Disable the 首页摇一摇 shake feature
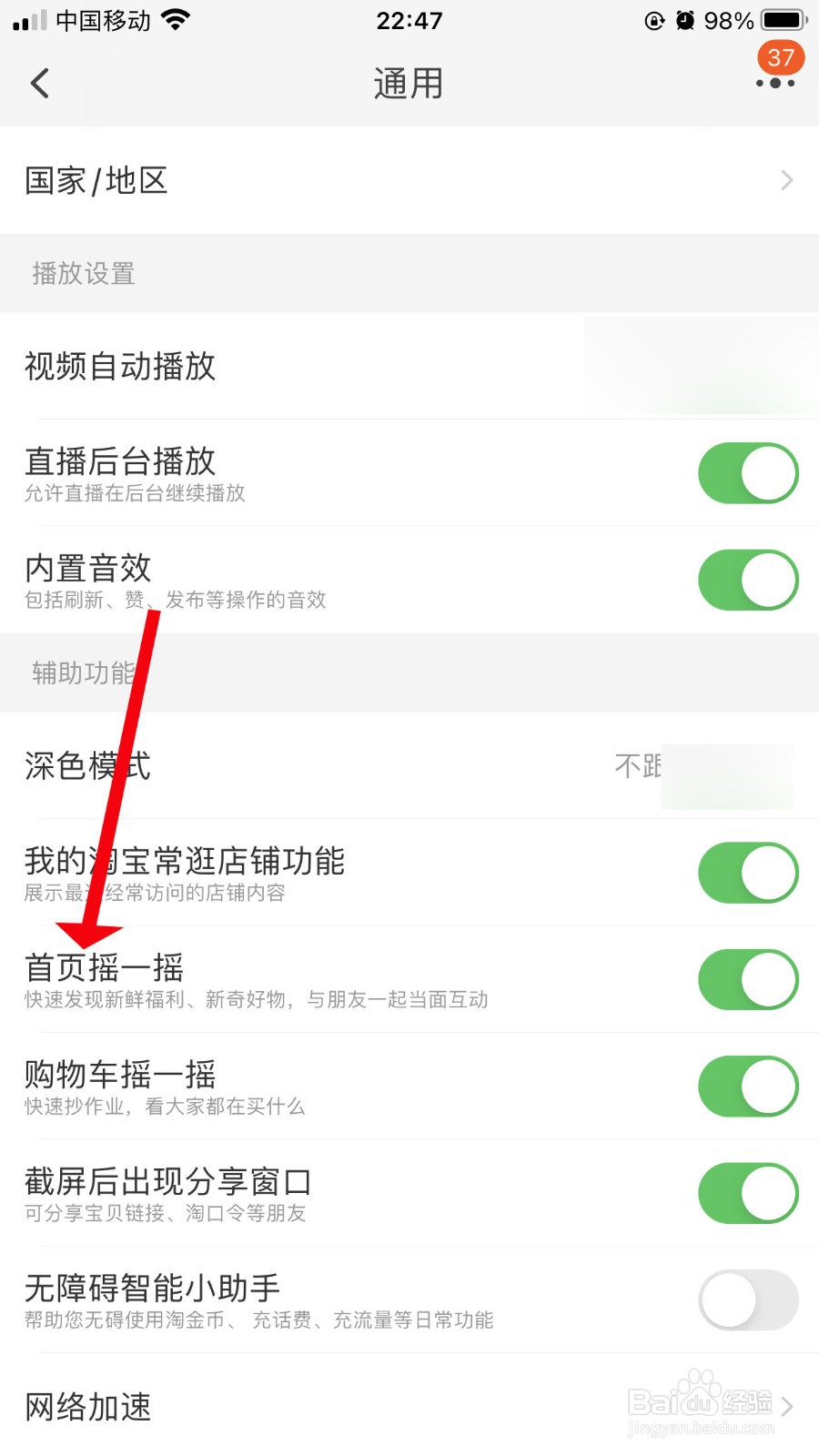The width and height of the screenshot is (819, 1456). point(748,979)
